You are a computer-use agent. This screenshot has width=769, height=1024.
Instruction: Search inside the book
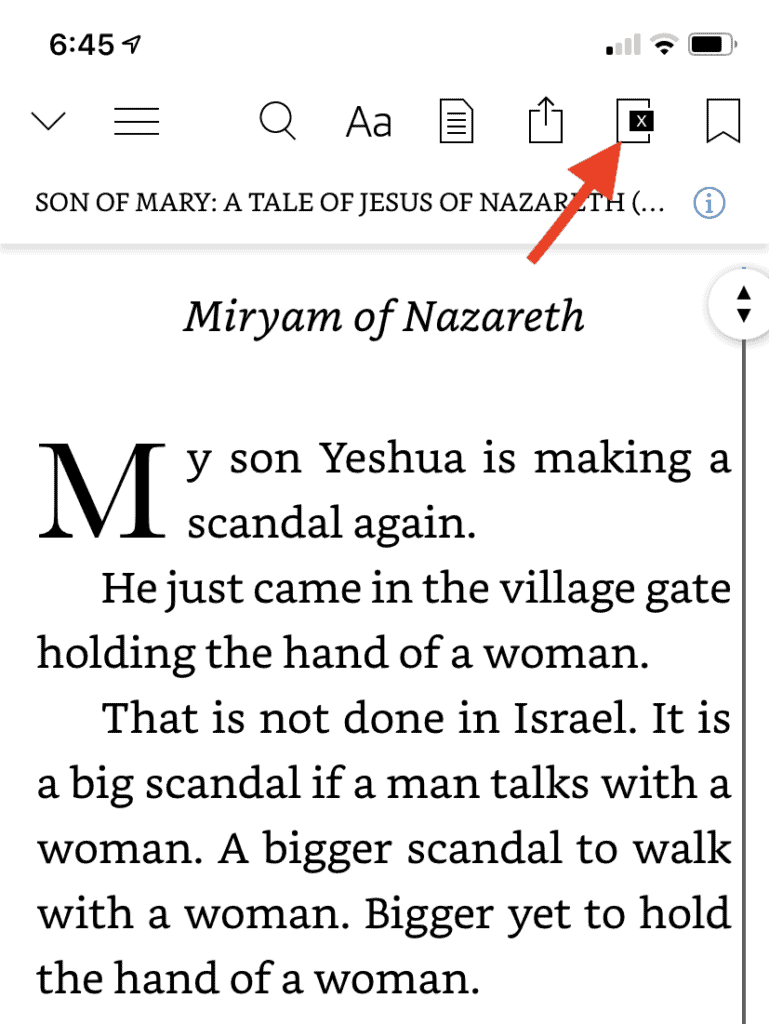[277, 122]
